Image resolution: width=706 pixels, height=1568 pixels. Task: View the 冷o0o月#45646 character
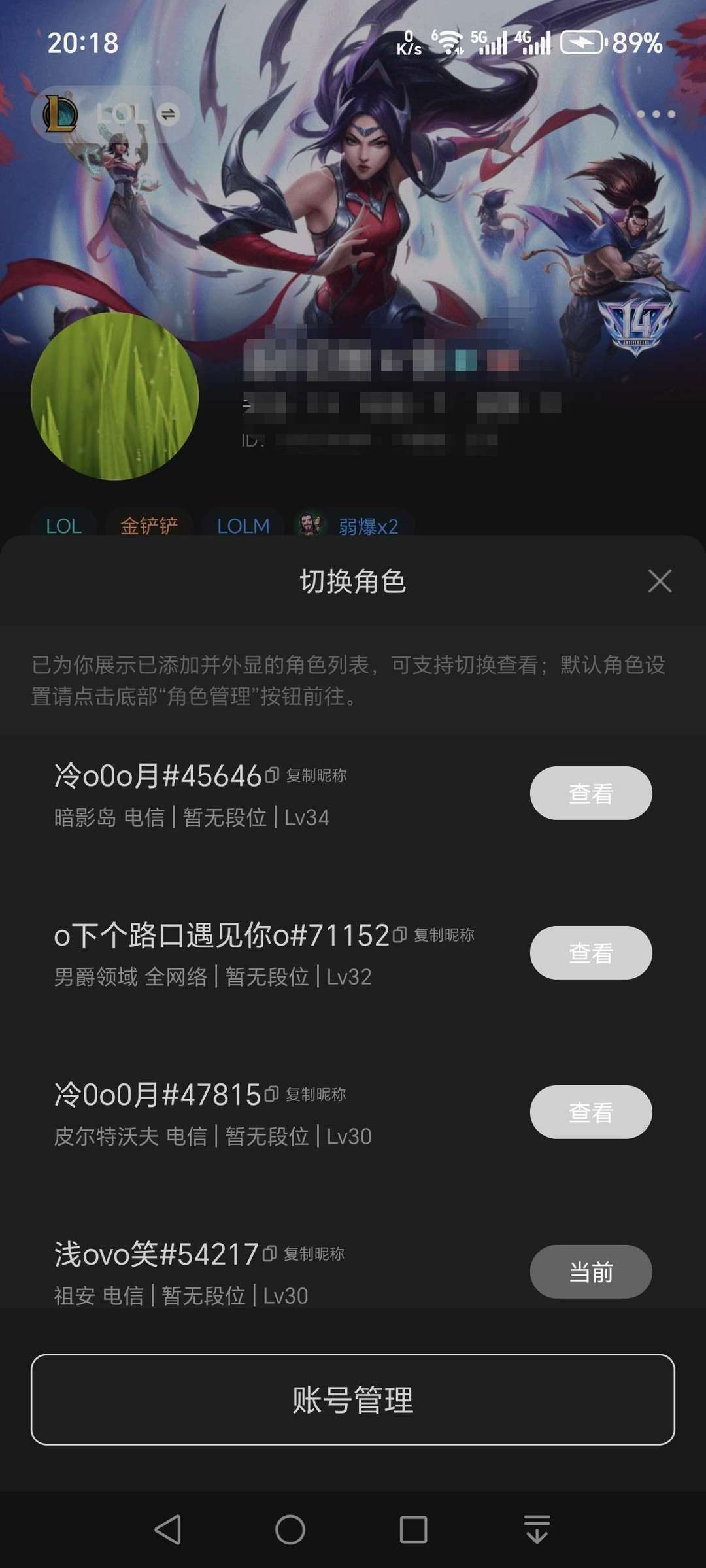590,793
